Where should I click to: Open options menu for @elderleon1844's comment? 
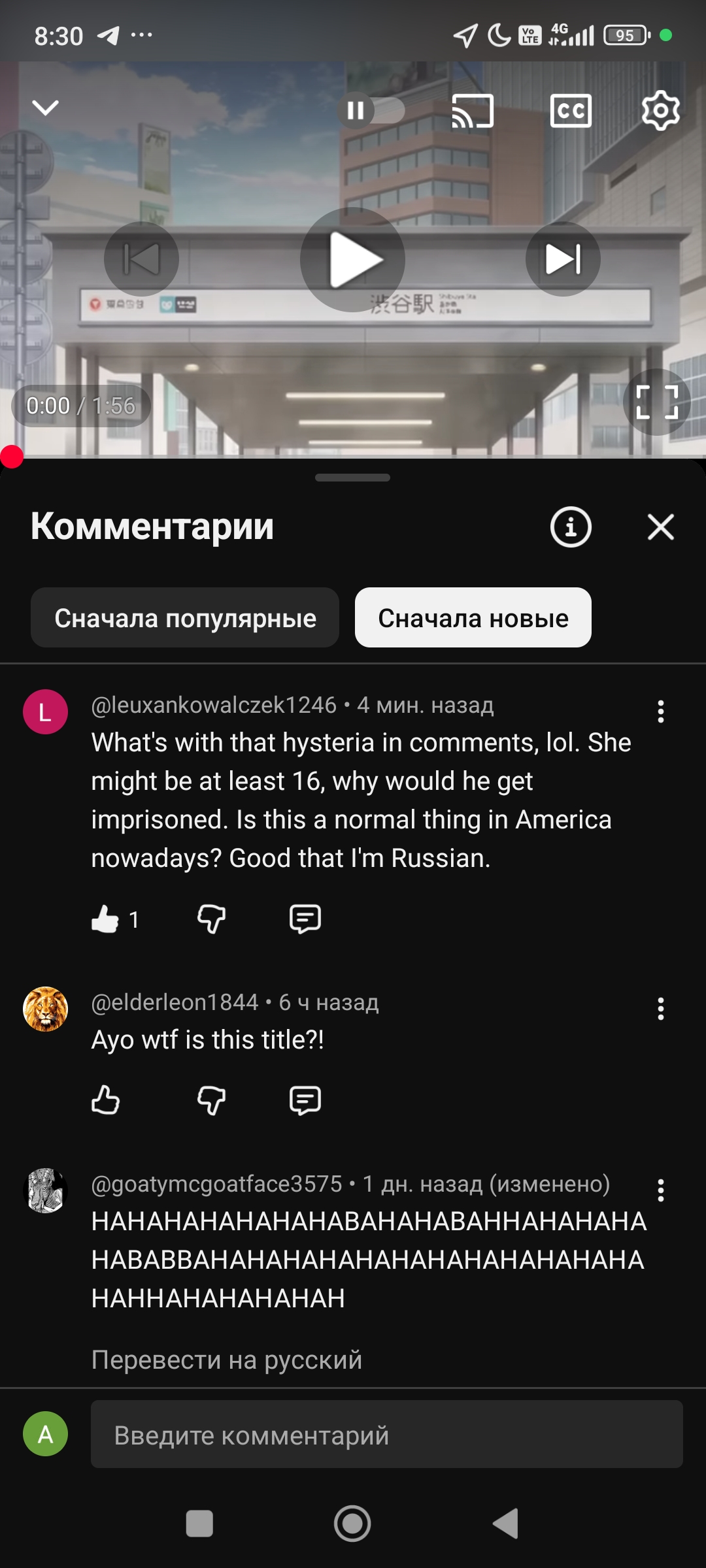[660, 1009]
